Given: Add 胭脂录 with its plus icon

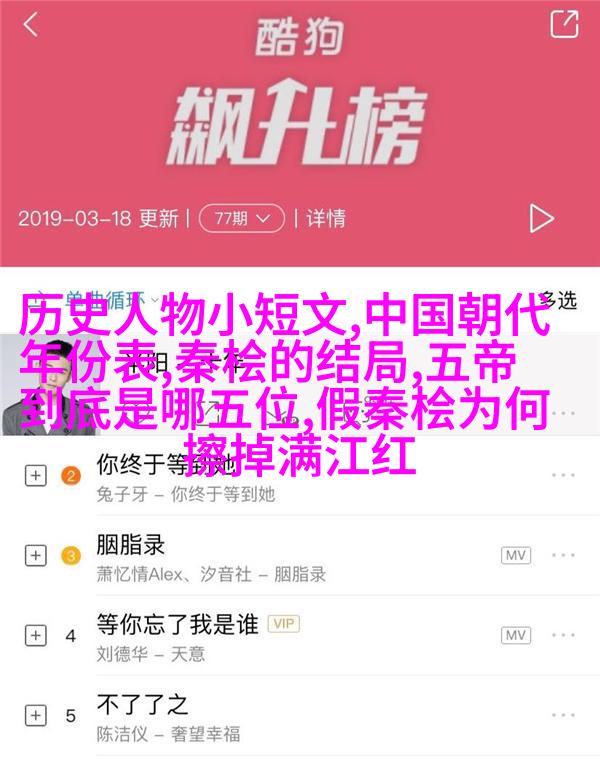Looking at the screenshot, I should point(35,555).
